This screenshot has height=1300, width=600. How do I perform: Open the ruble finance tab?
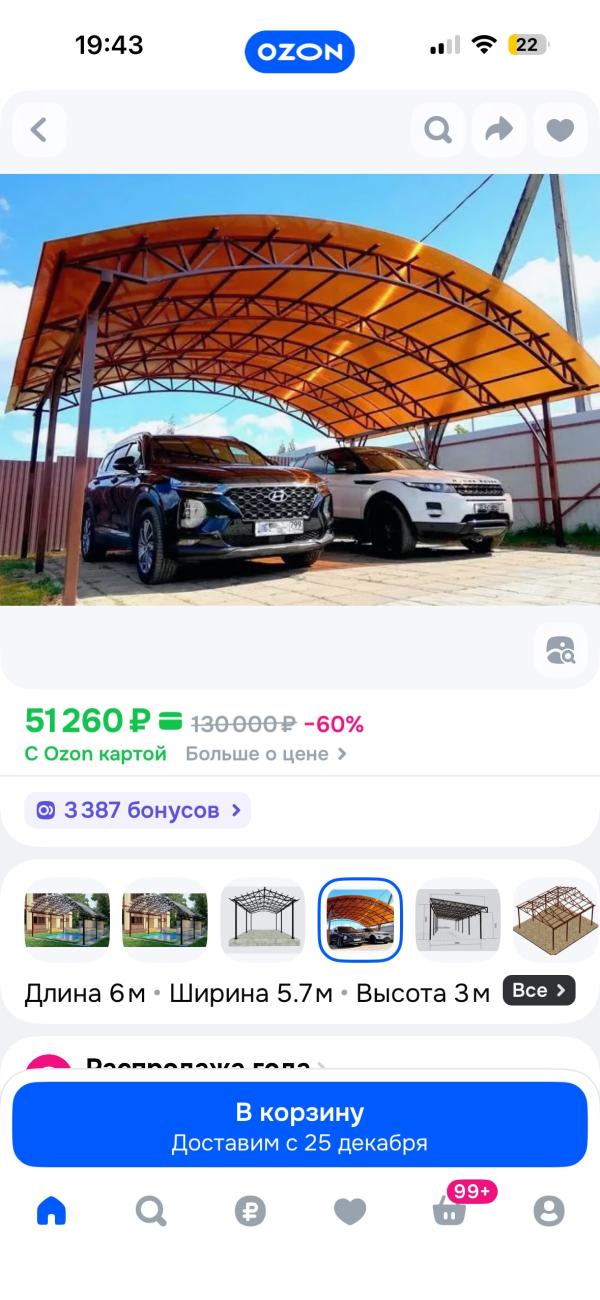pyautogui.click(x=250, y=1211)
